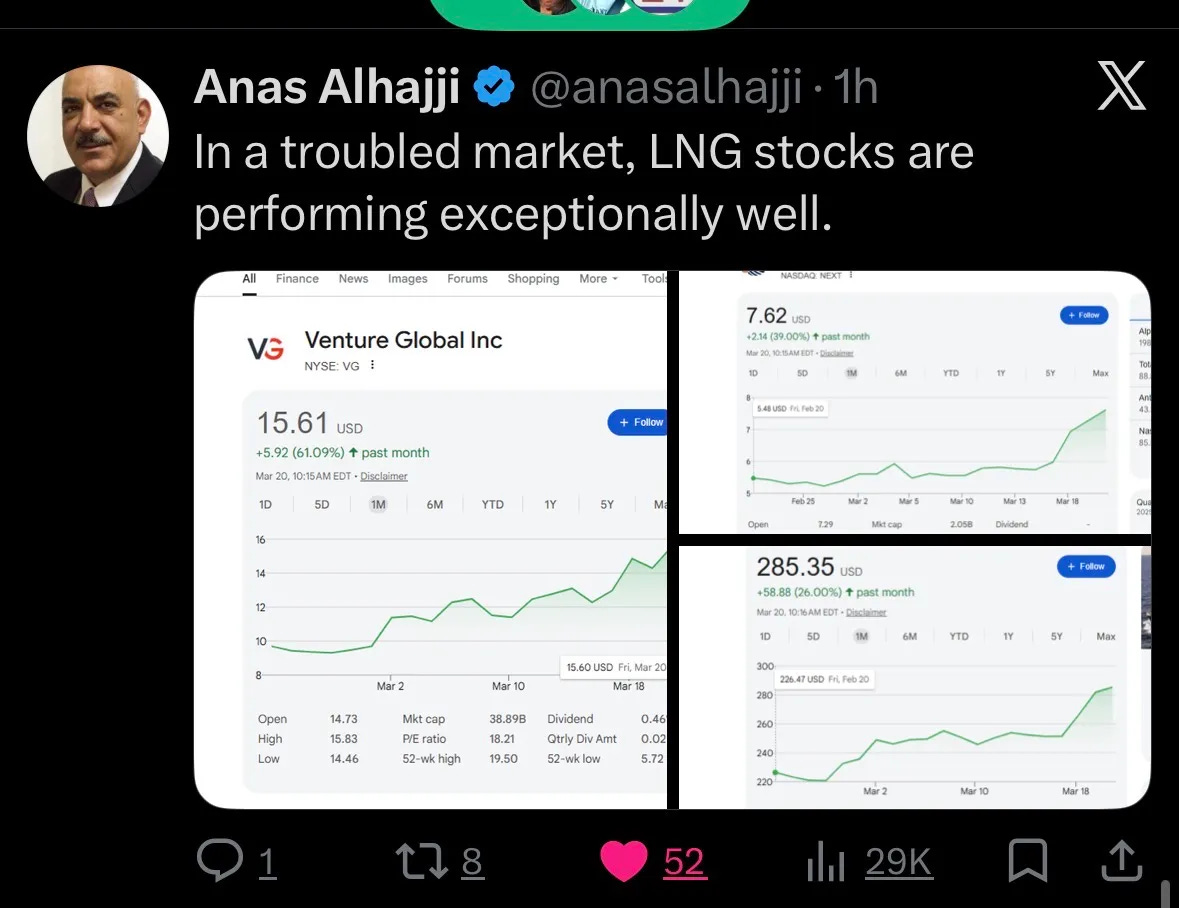Share this post via share icon
Viewport: 1179px width, 908px height.
click(1122, 860)
